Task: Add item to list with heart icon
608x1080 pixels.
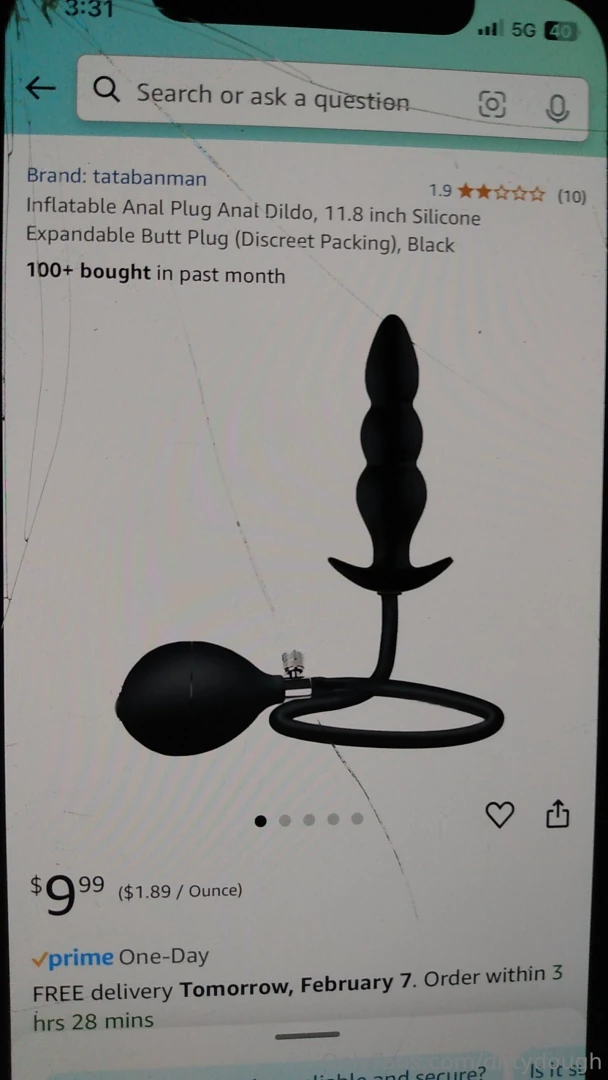Action: [499, 815]
